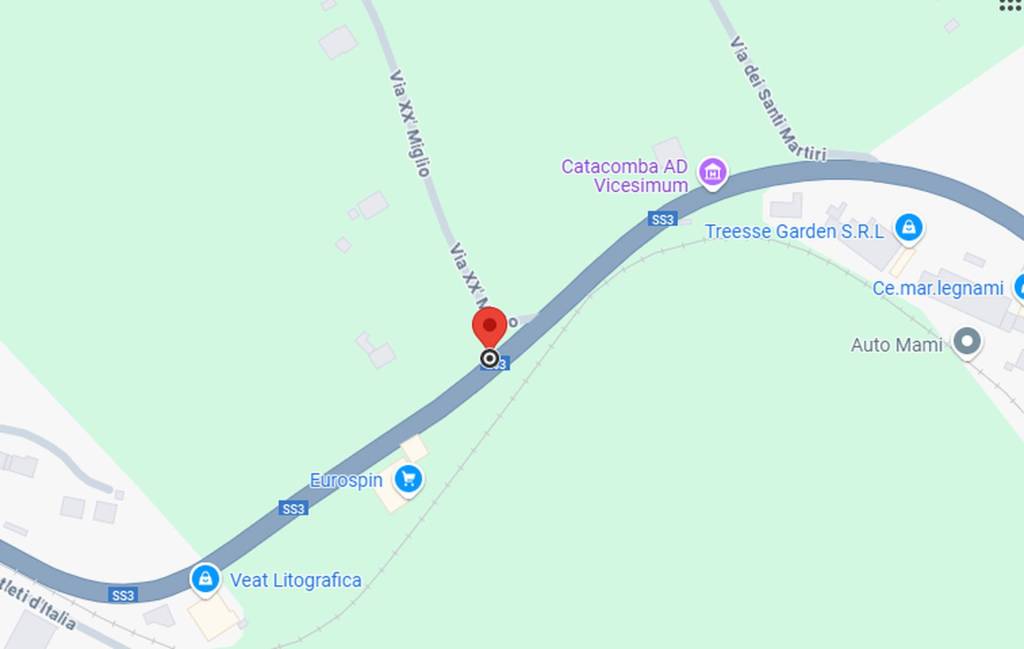1024x649 pixels.
Task: Select the Ce.mar.legnami shop marker
Action: 1019,287
